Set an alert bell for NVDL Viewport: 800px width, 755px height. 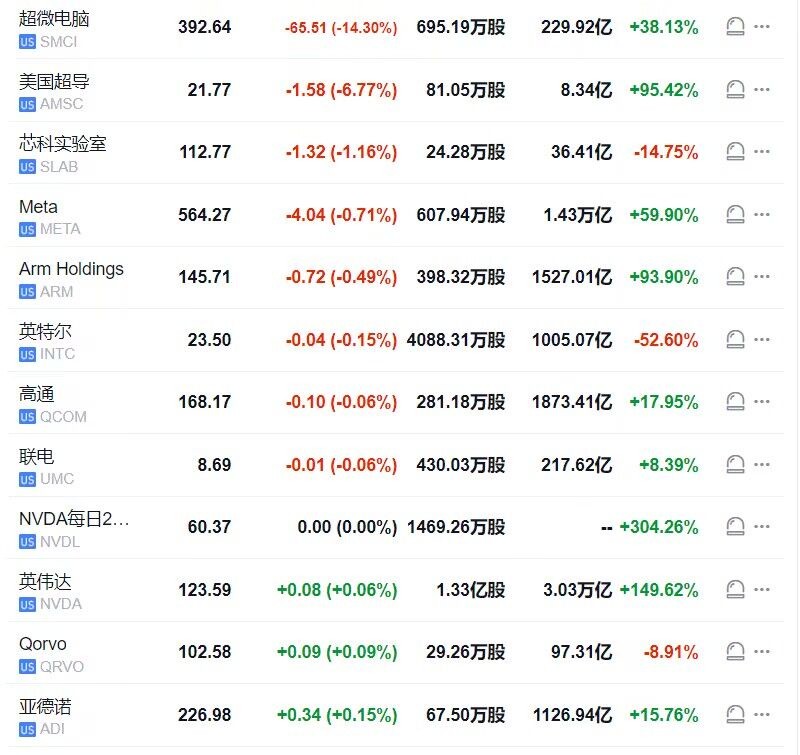[x=736, y=526]
